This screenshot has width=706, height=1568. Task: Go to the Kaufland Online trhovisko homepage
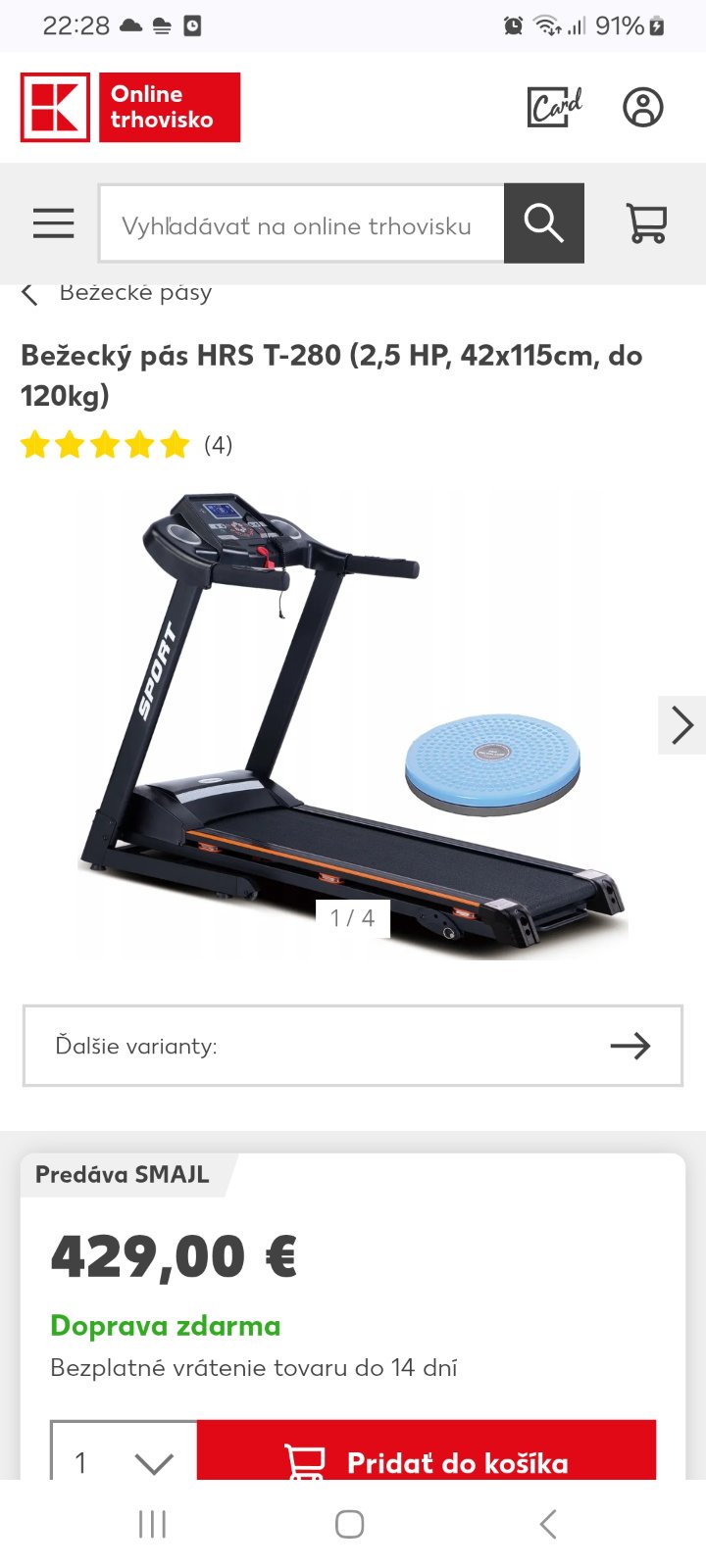point(130,107)
